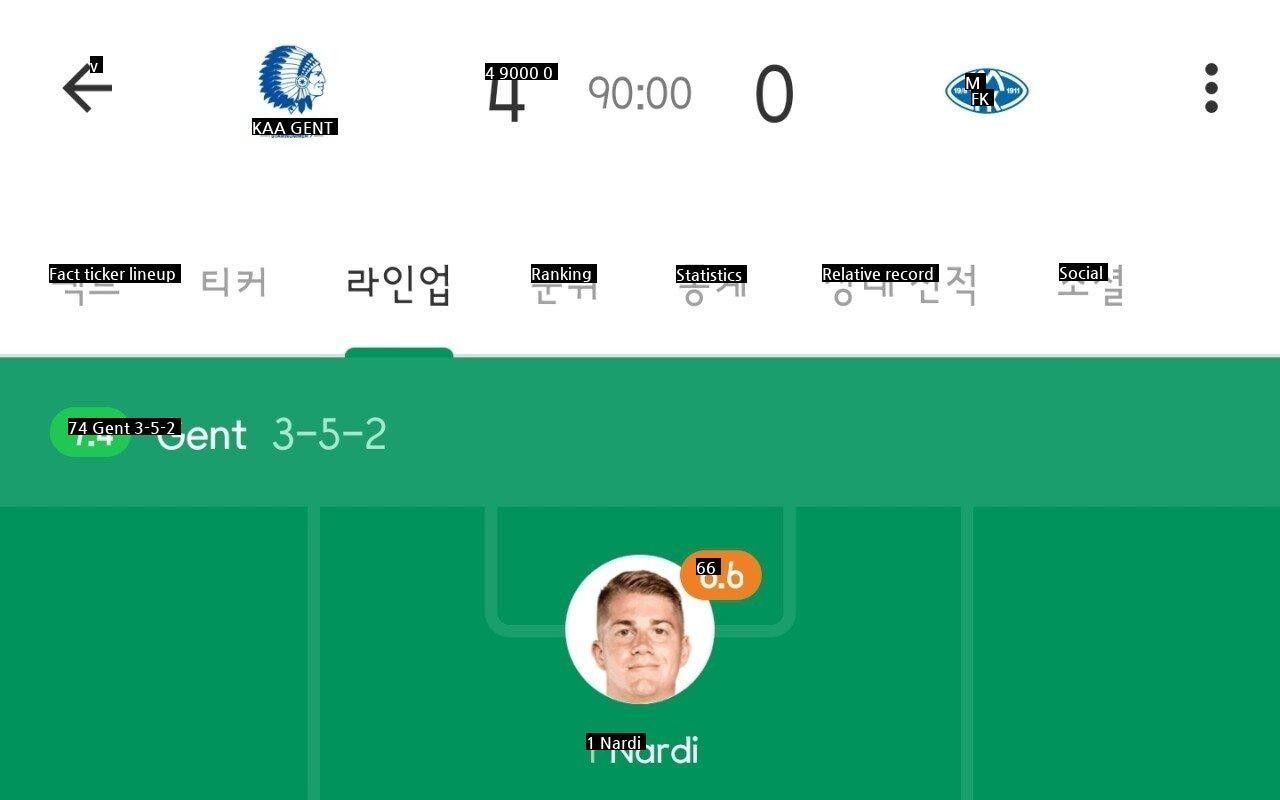The image size is (1280, 800).
Task: Select the 라인업 (Lineup) tab
Action: [398, 285]
